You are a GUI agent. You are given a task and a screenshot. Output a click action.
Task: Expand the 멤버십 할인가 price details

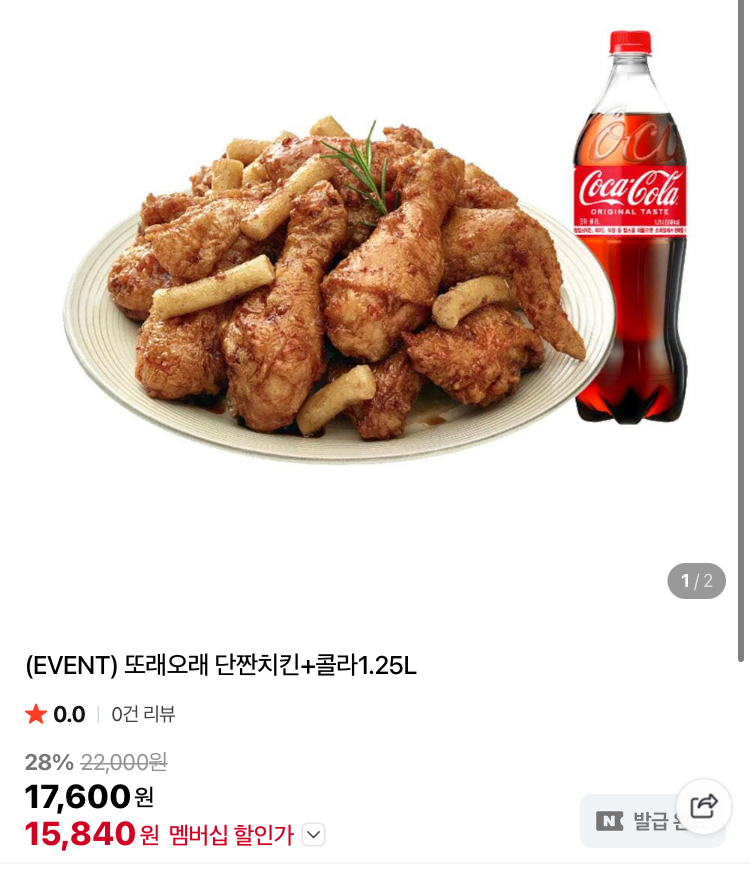(x=313, y=834)
